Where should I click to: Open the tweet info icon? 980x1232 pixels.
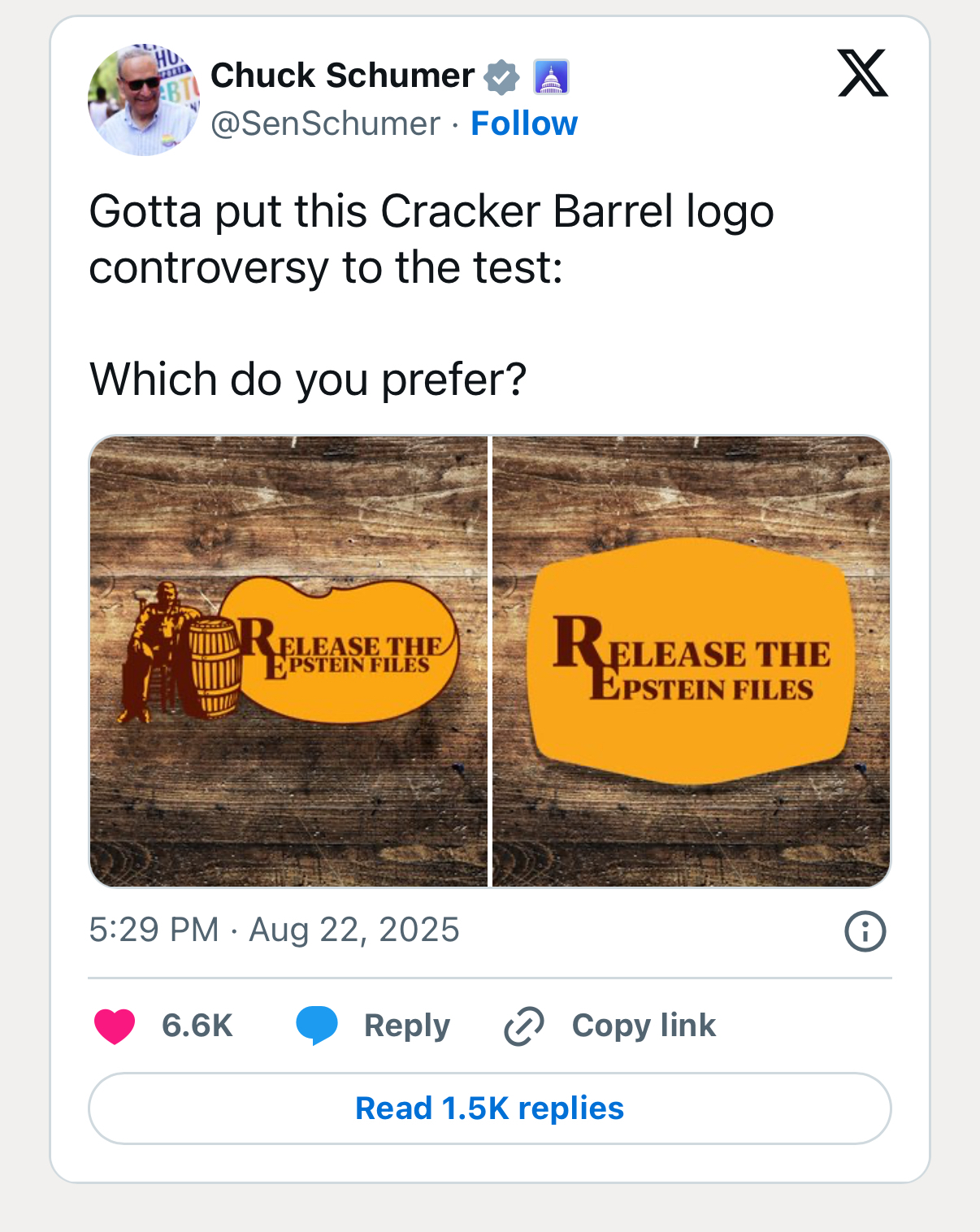(865, 931)
